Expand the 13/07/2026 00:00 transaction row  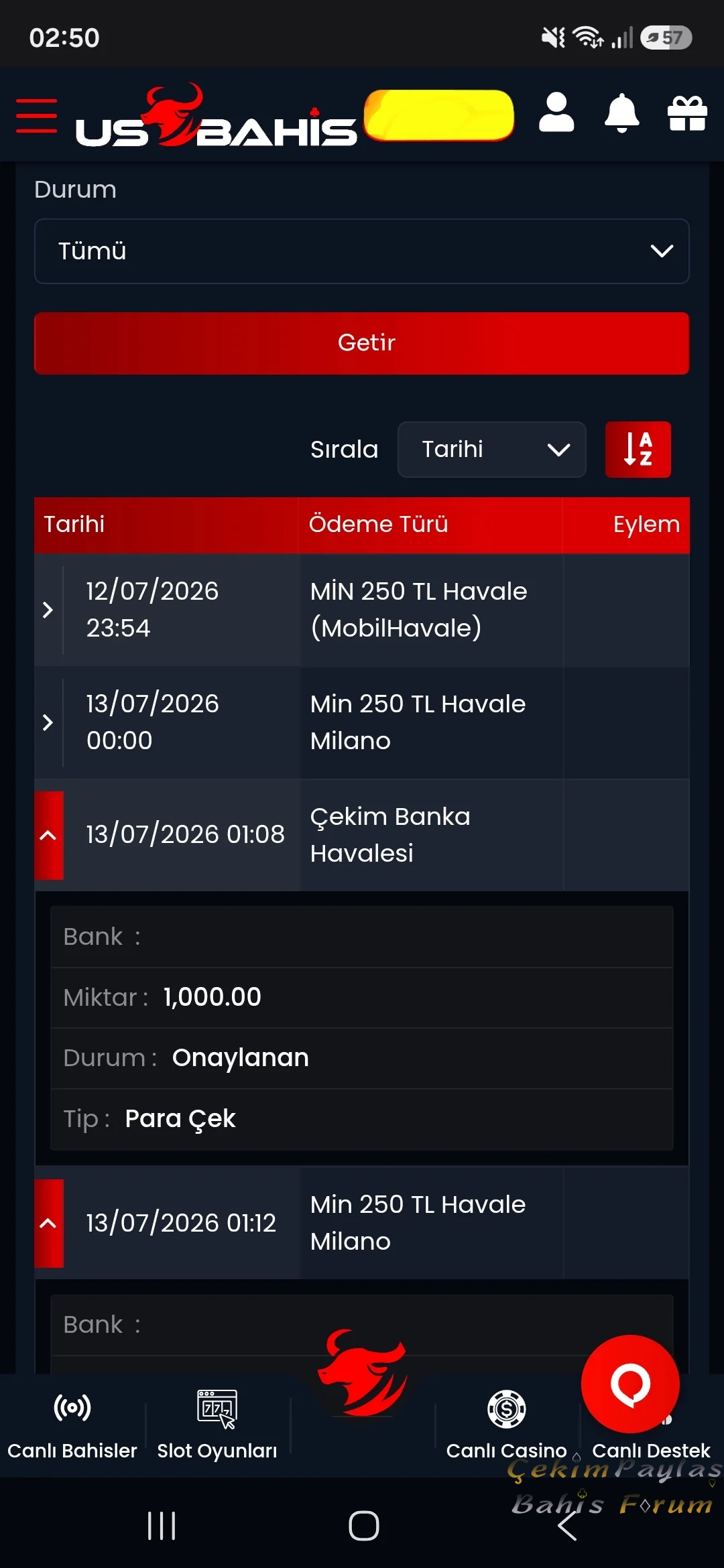coord(48,722)
